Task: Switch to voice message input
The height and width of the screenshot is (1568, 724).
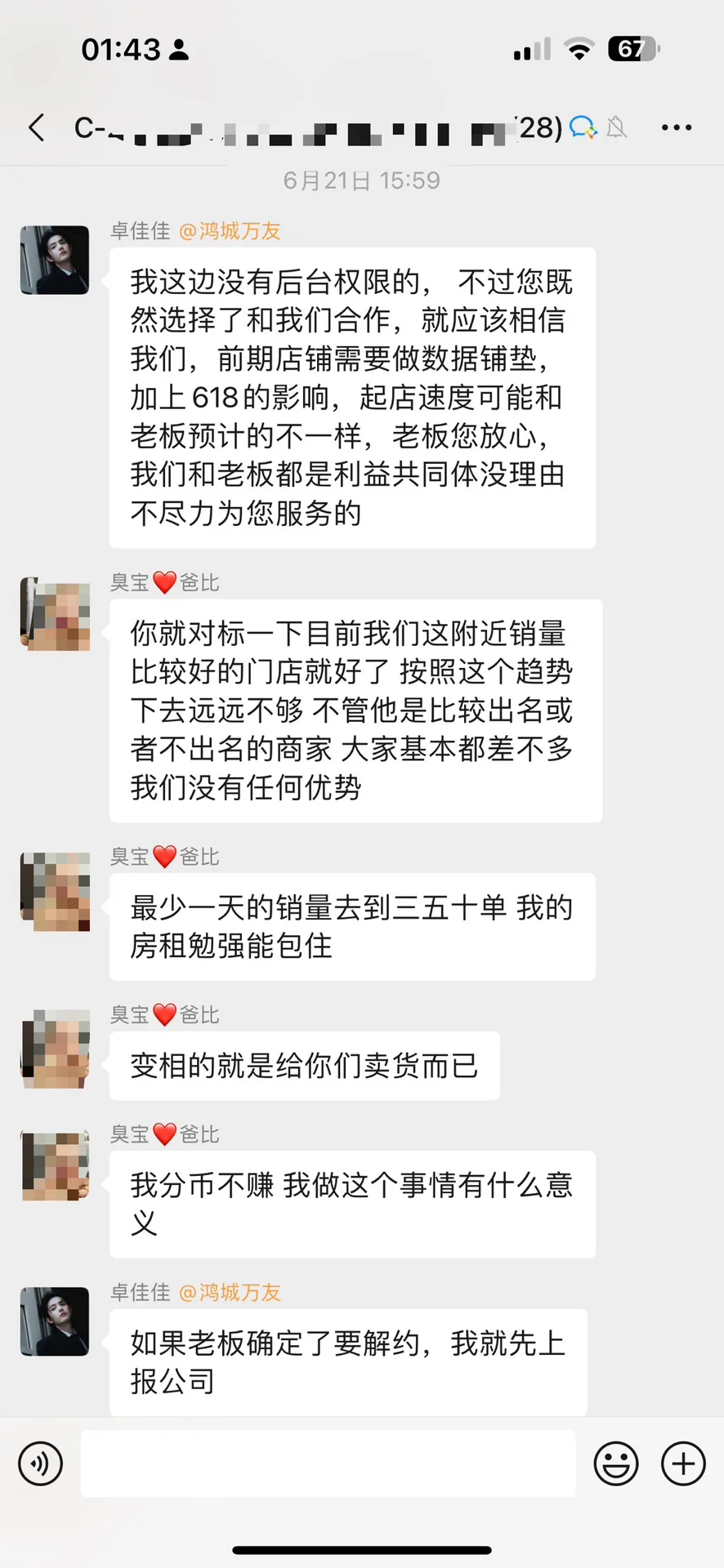Action: click(x=40, y=1463)
